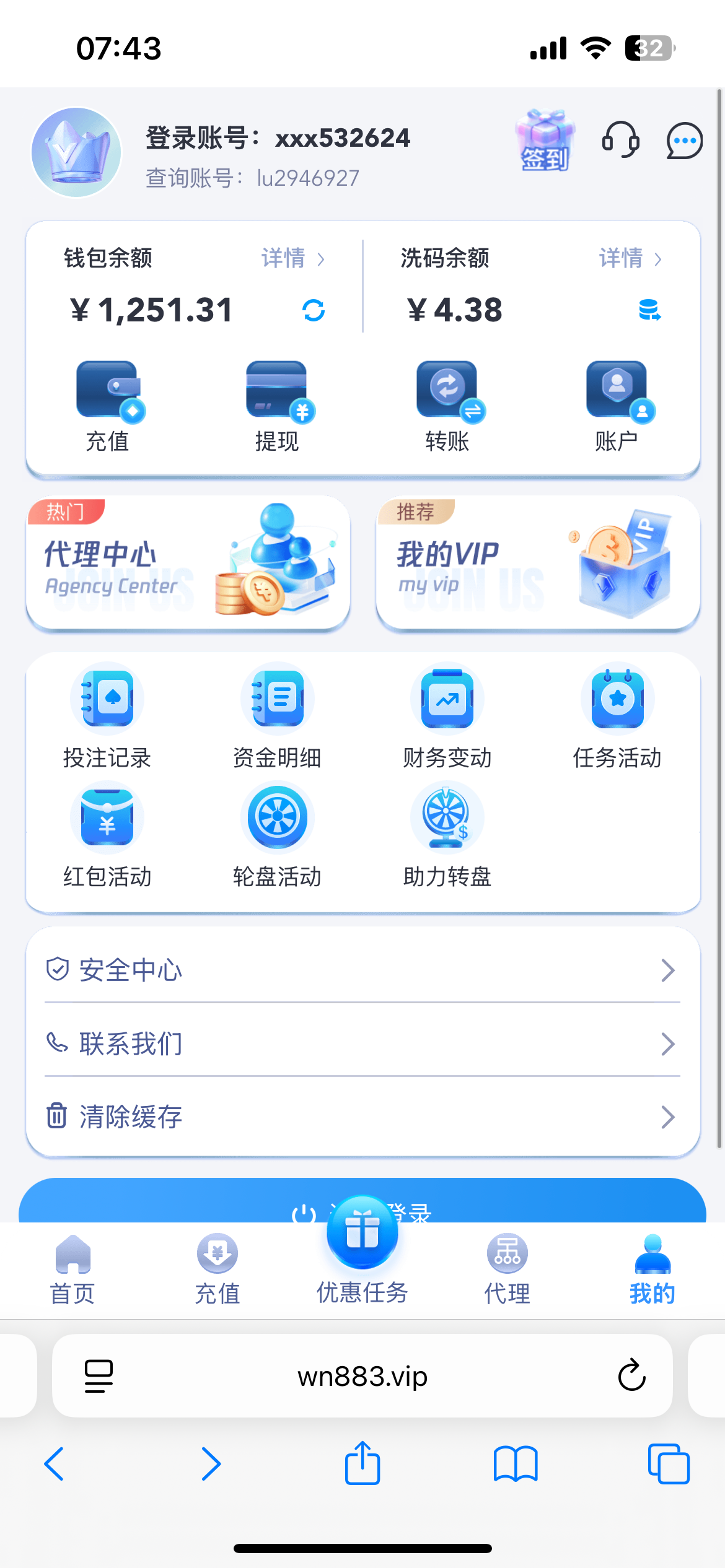Contact customer service via headset icon
Image resolution: width=725 pixels, height=1568 pixels.
click(x=620, y=140)
